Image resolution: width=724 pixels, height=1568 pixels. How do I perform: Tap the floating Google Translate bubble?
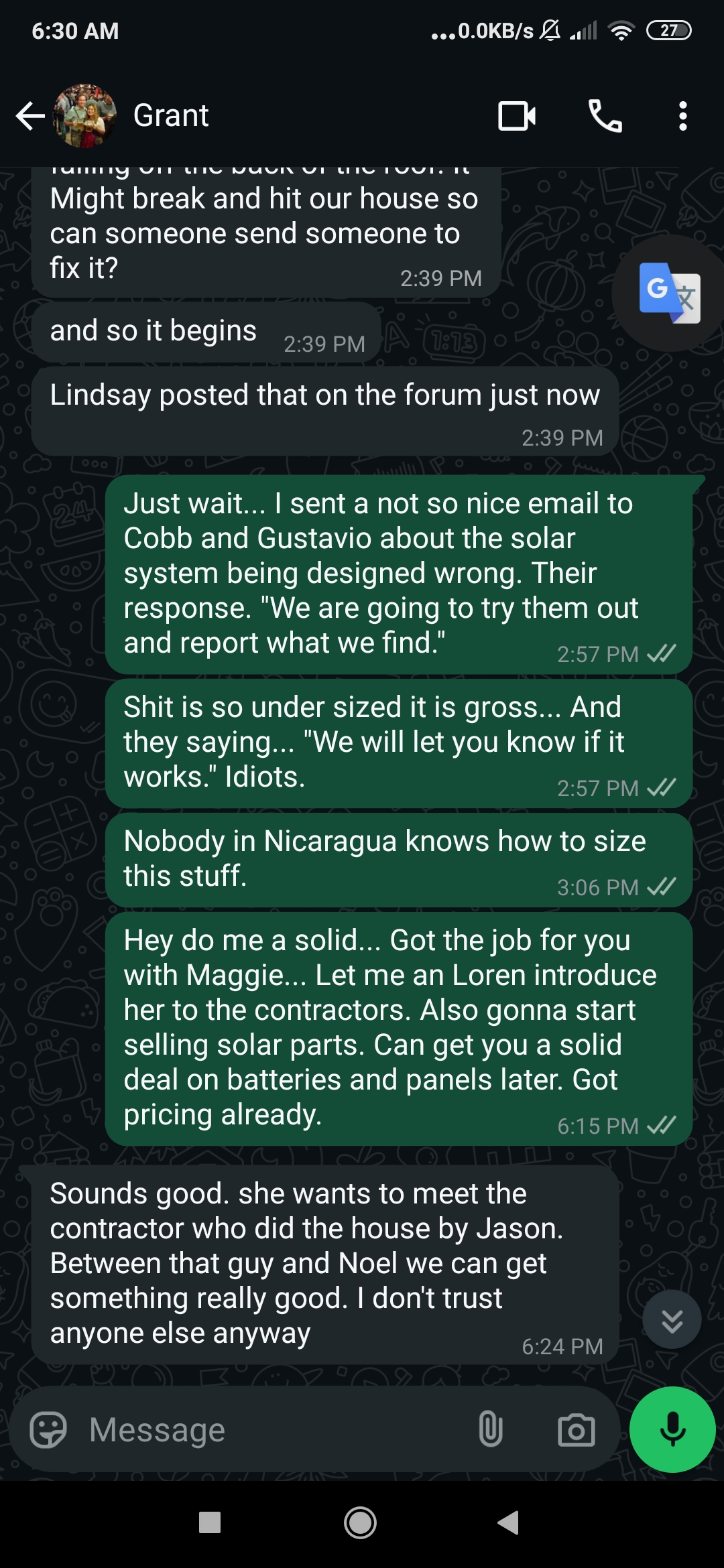tap(669, 293)
